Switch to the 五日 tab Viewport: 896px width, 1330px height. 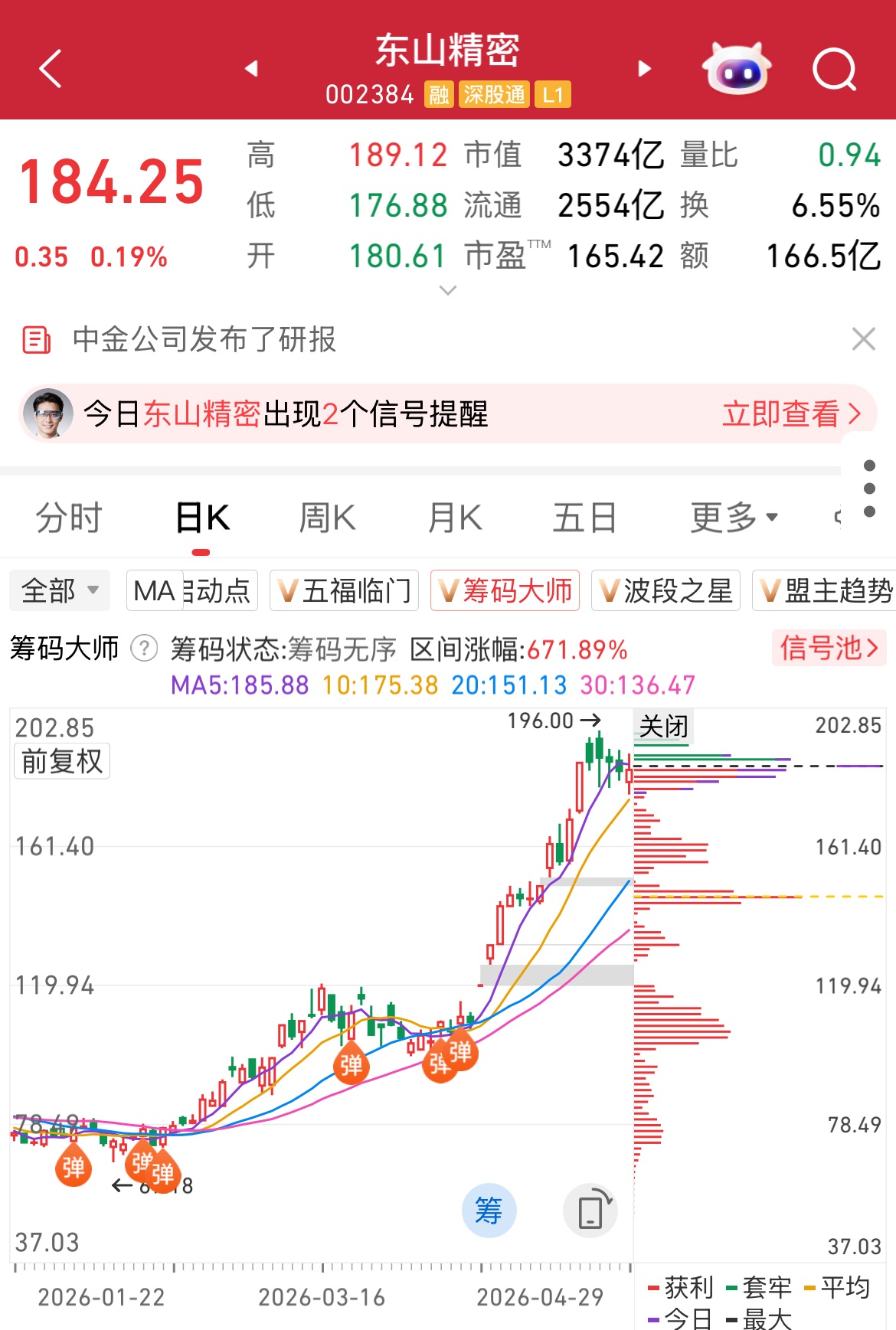585,518
